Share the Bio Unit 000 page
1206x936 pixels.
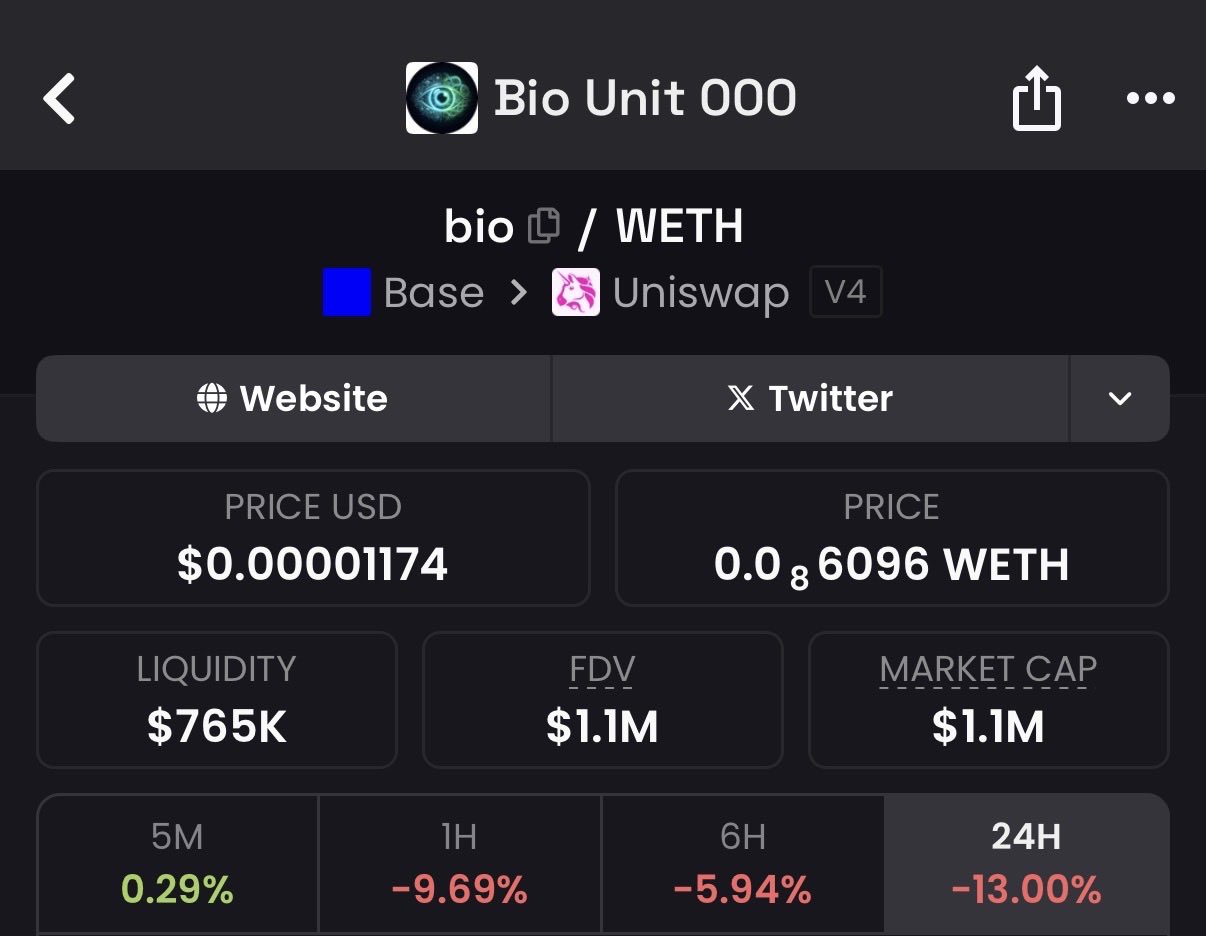pos(1036,98)
